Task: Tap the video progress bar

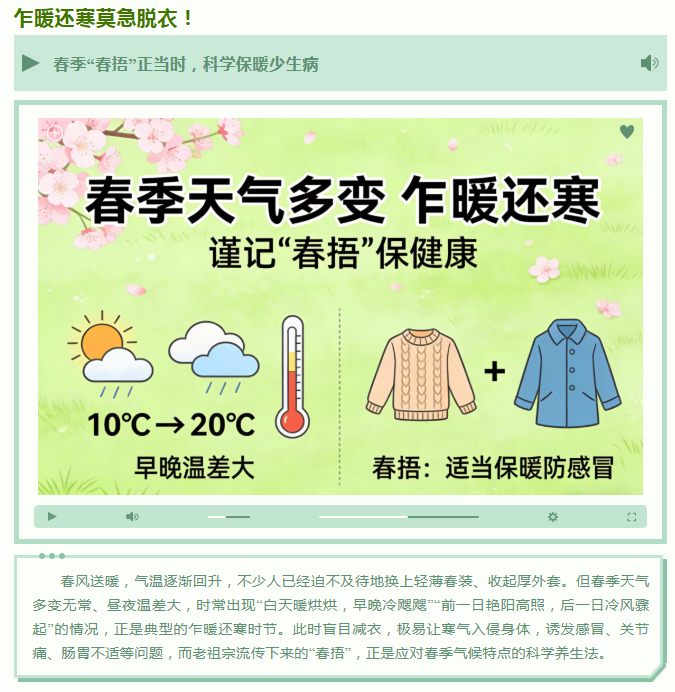Action: [399, 516]
